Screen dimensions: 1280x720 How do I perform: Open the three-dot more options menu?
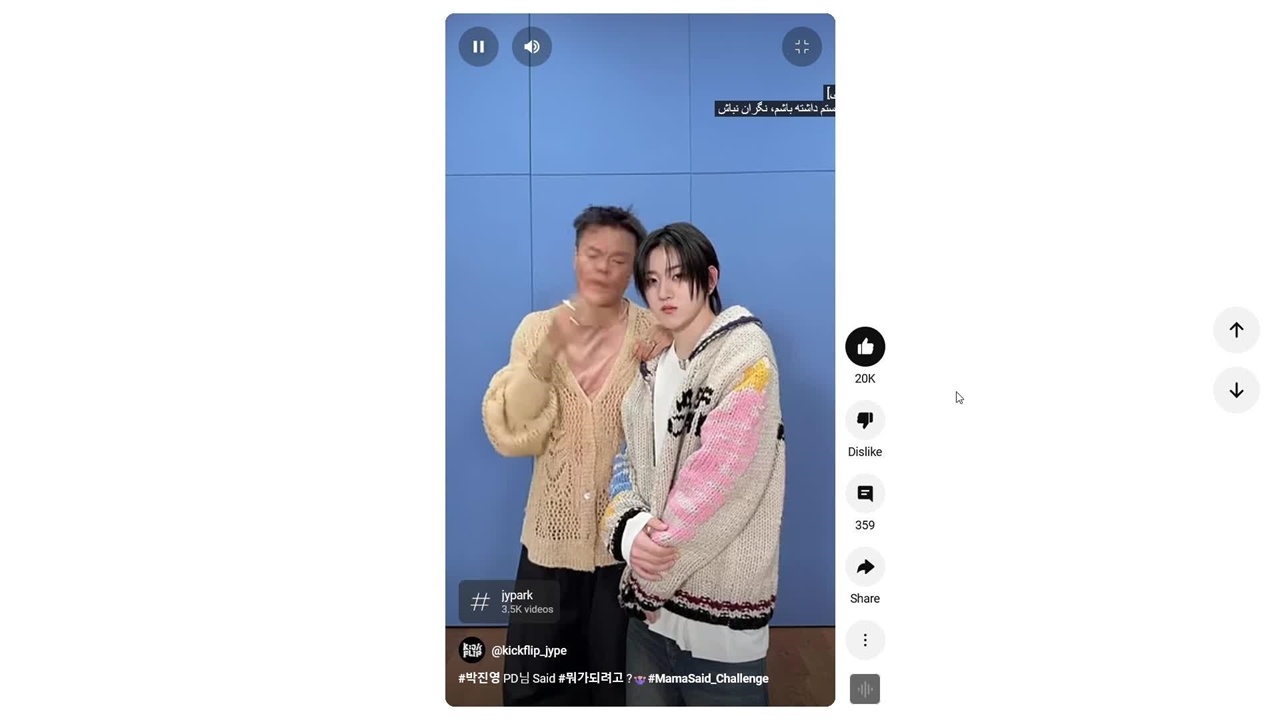[x=864, y=640]
